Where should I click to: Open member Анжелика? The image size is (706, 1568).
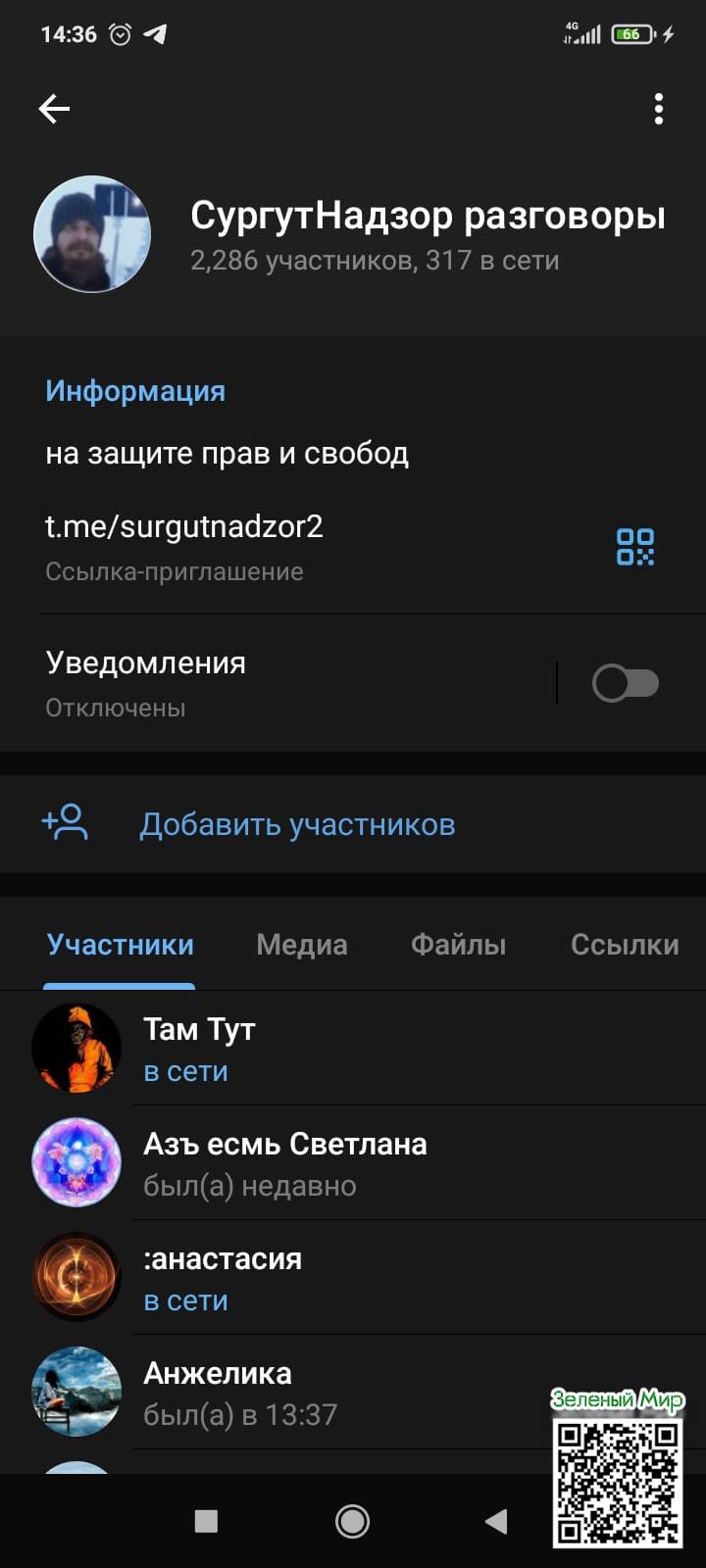coord(294,1393)
